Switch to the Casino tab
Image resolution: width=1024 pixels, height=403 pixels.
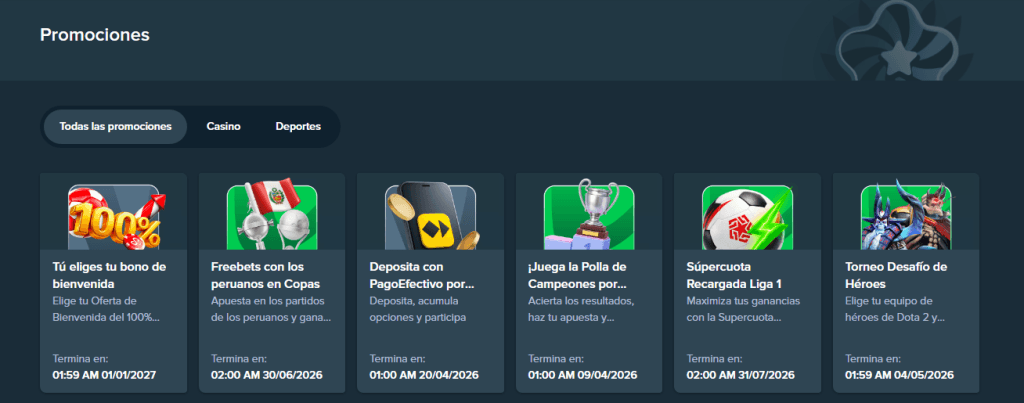223,127
